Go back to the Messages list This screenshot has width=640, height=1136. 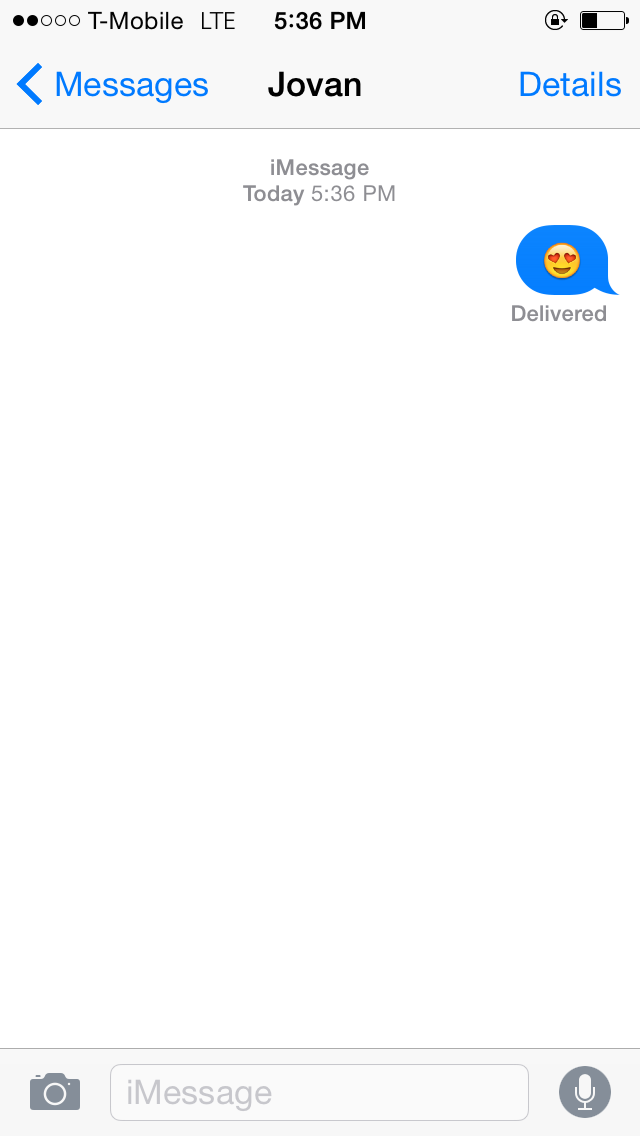click(112, 85)
